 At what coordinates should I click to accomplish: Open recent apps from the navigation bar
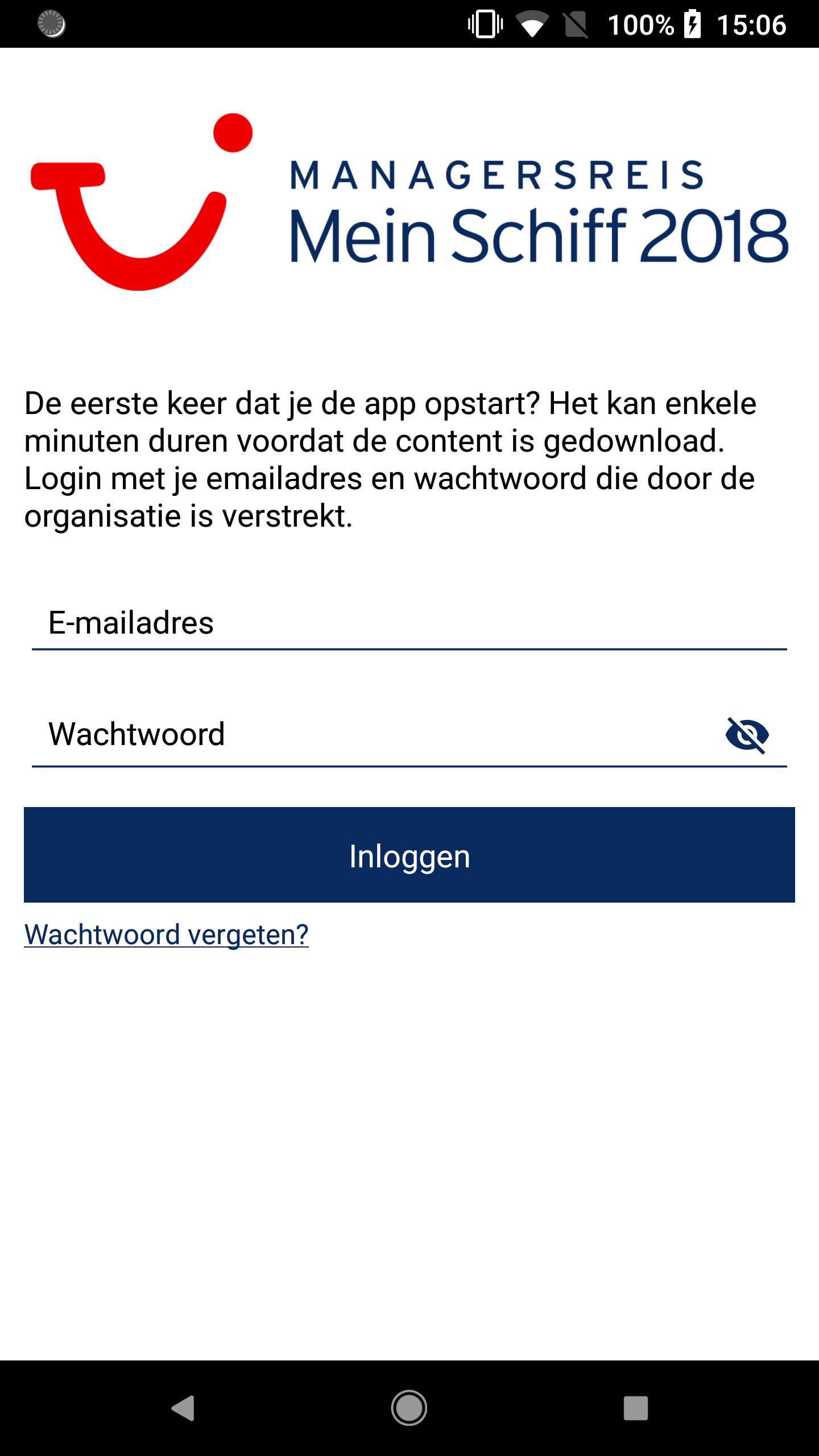tap(635, 1408)
